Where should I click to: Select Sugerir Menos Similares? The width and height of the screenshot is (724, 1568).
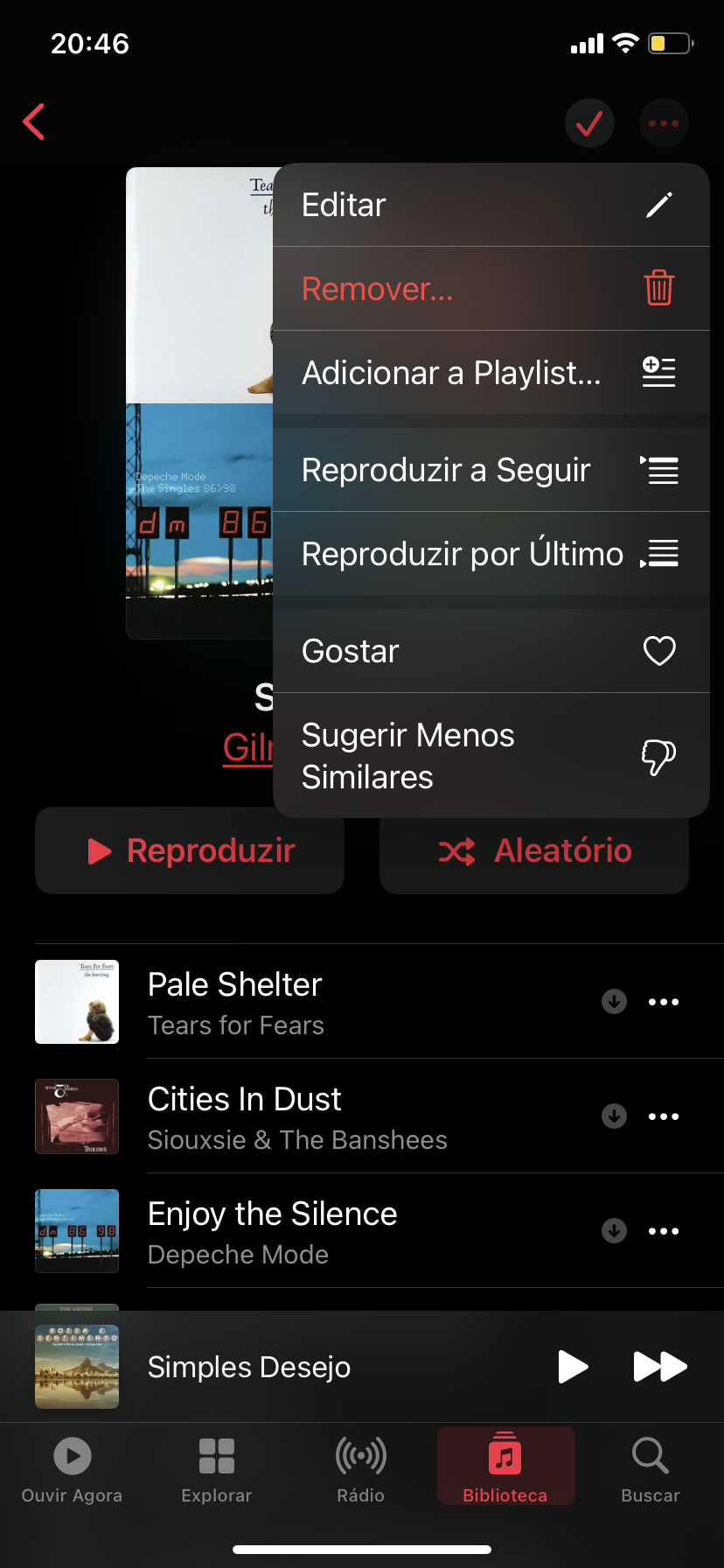(x=490, y=756)
